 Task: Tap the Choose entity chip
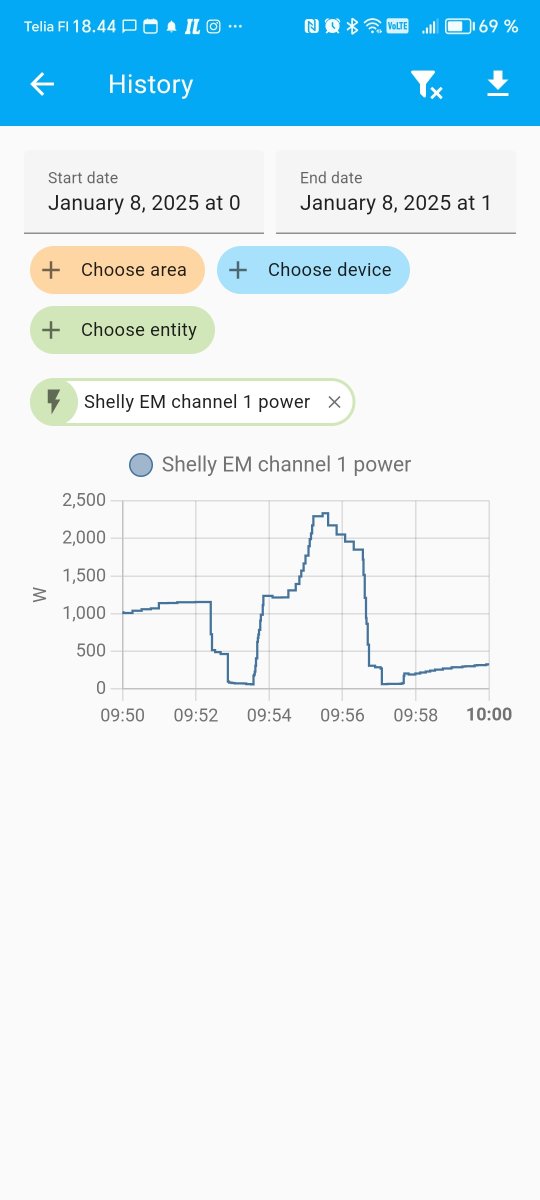click(x=122, y=330)
